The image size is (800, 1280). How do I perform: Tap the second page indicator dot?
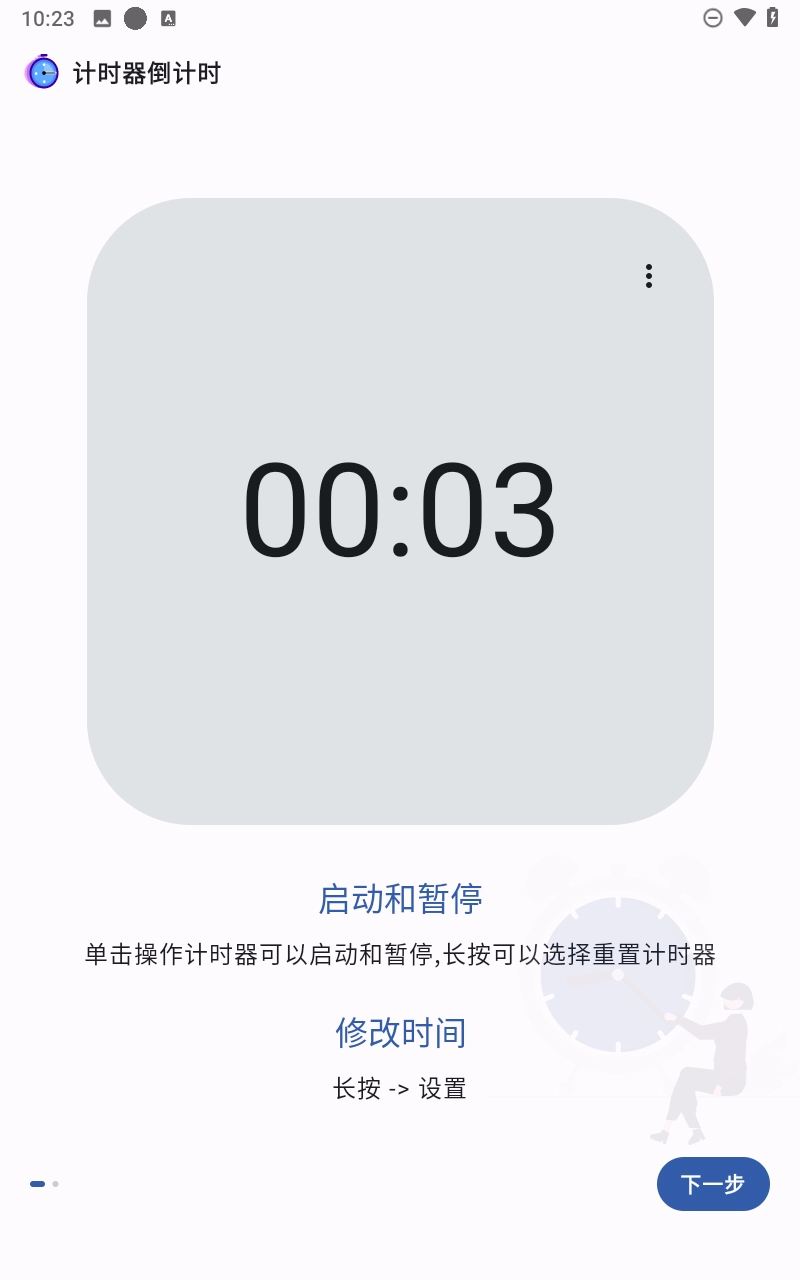point(56,1183)
